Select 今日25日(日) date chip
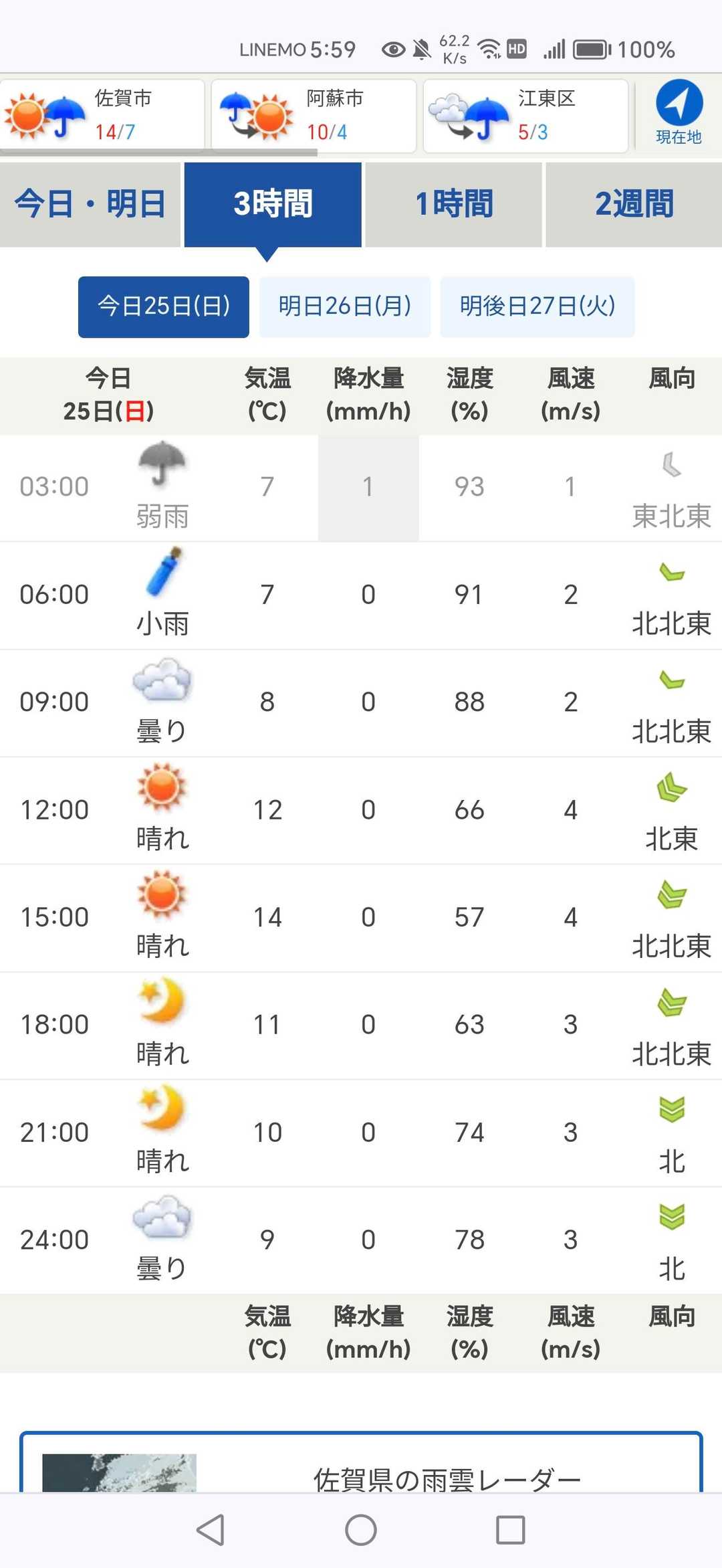722x1568 pixels. 164,306
